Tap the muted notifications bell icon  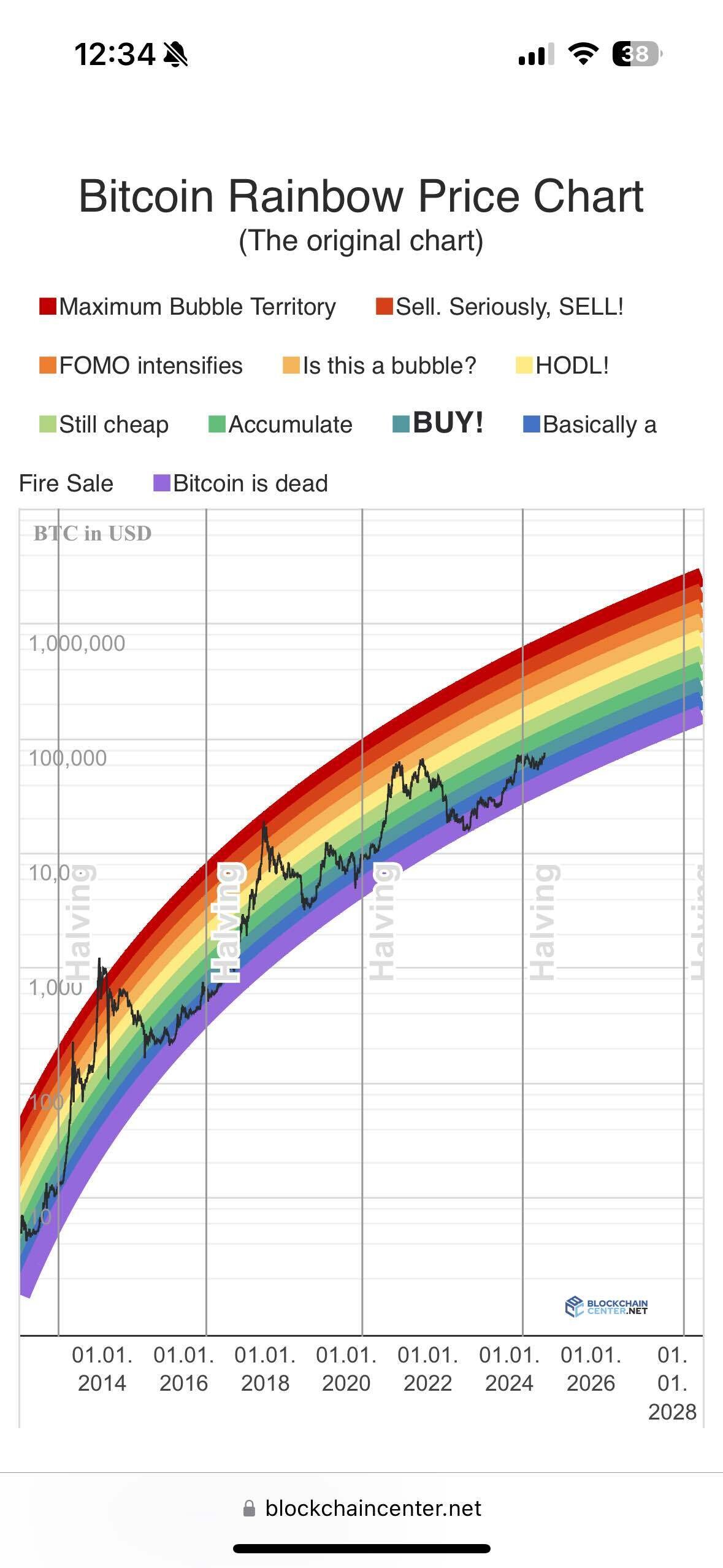pyautogui.click(x=174, y=54)
